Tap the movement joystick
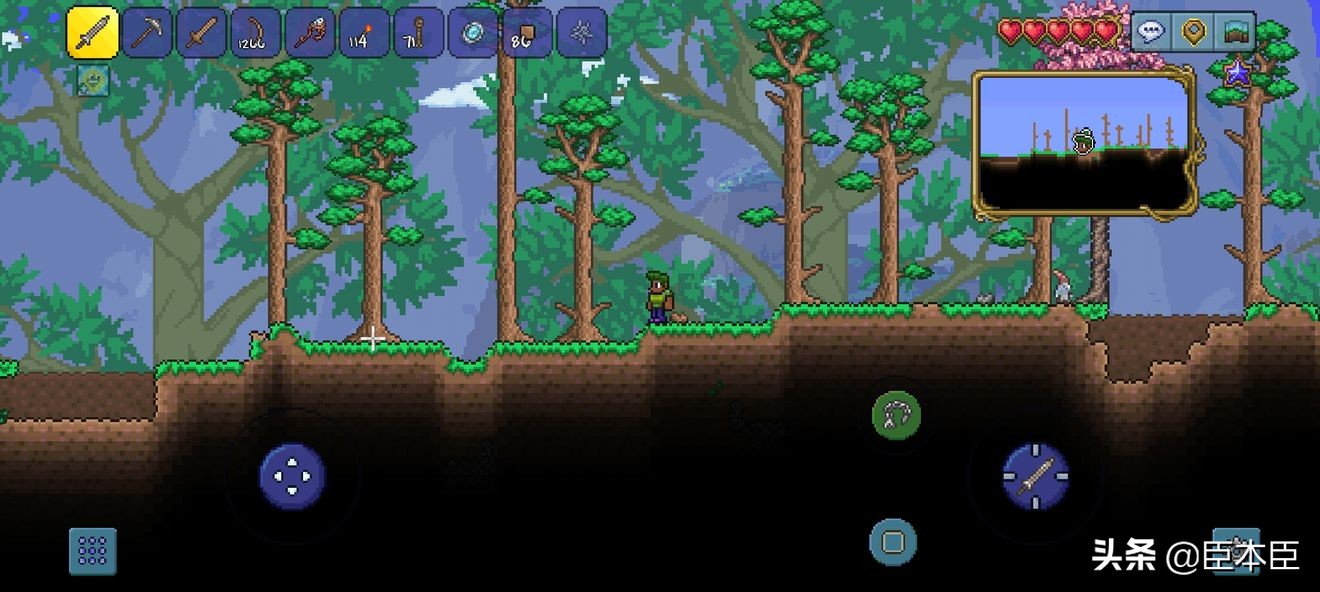1320x592 pixels. 292,477
